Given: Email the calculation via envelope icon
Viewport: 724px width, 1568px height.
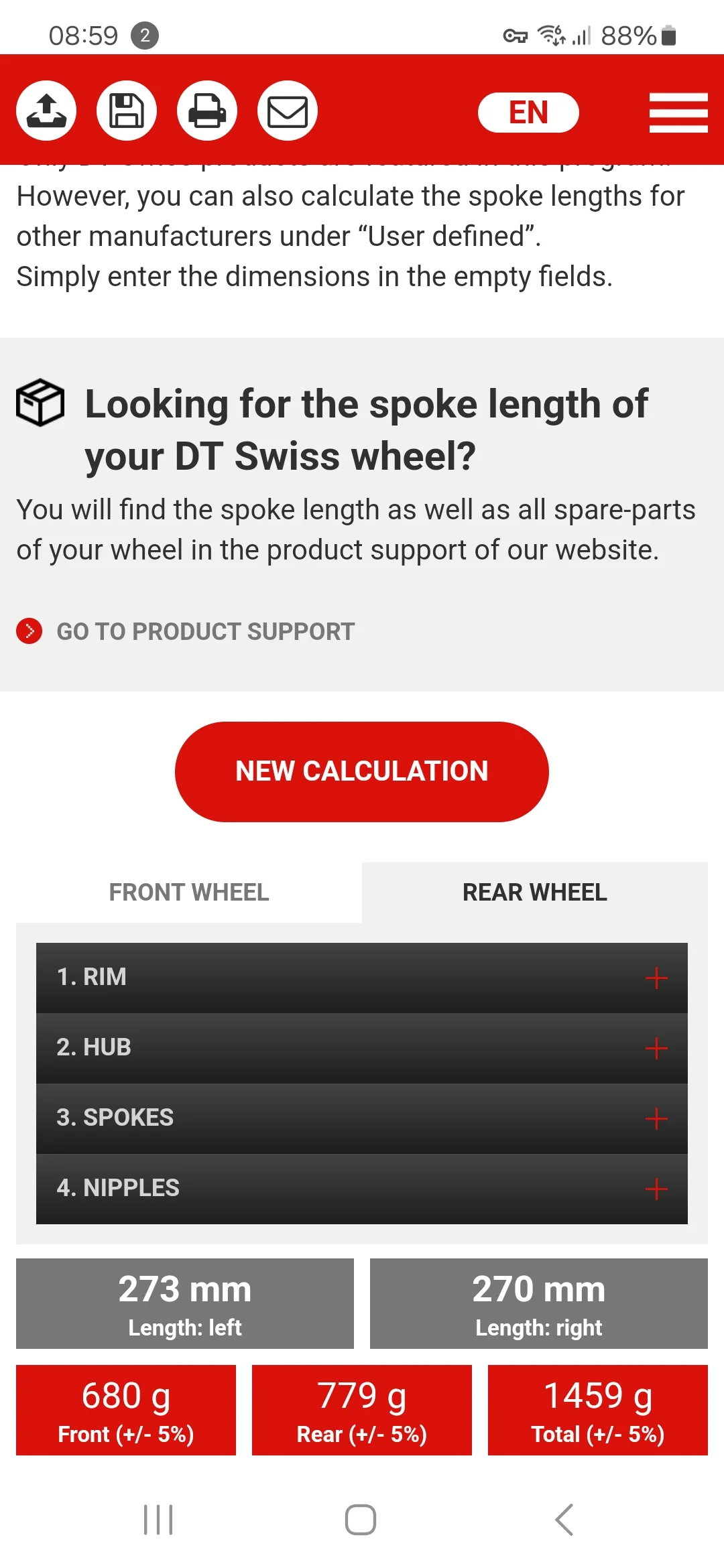Looking at the screenshot, I should click(288, 111).
